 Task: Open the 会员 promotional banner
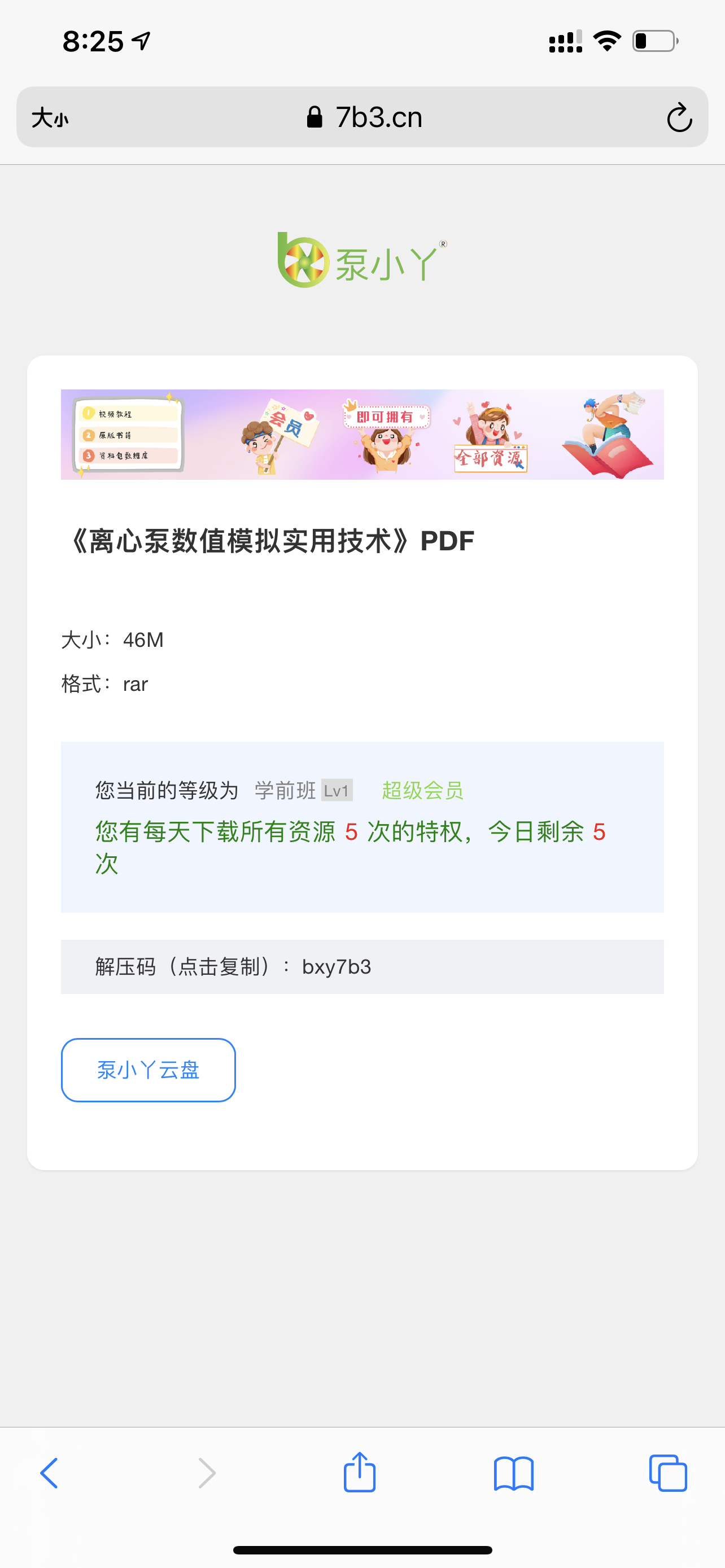pyautogui.click(x=361, y=434)
